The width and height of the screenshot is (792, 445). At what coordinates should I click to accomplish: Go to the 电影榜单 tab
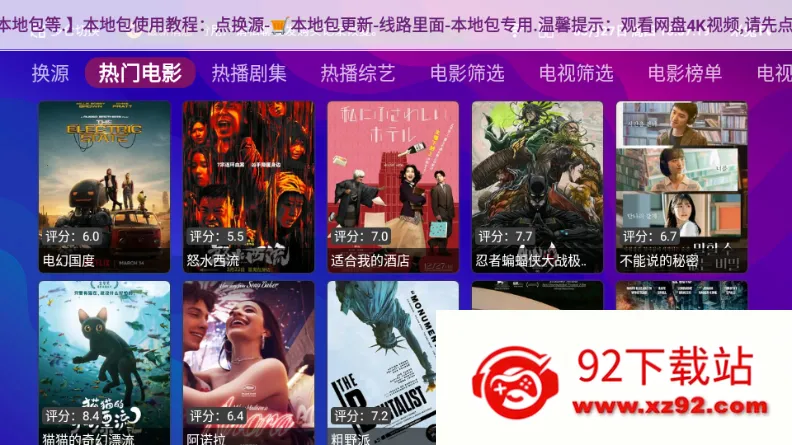[x=685, y=73]
